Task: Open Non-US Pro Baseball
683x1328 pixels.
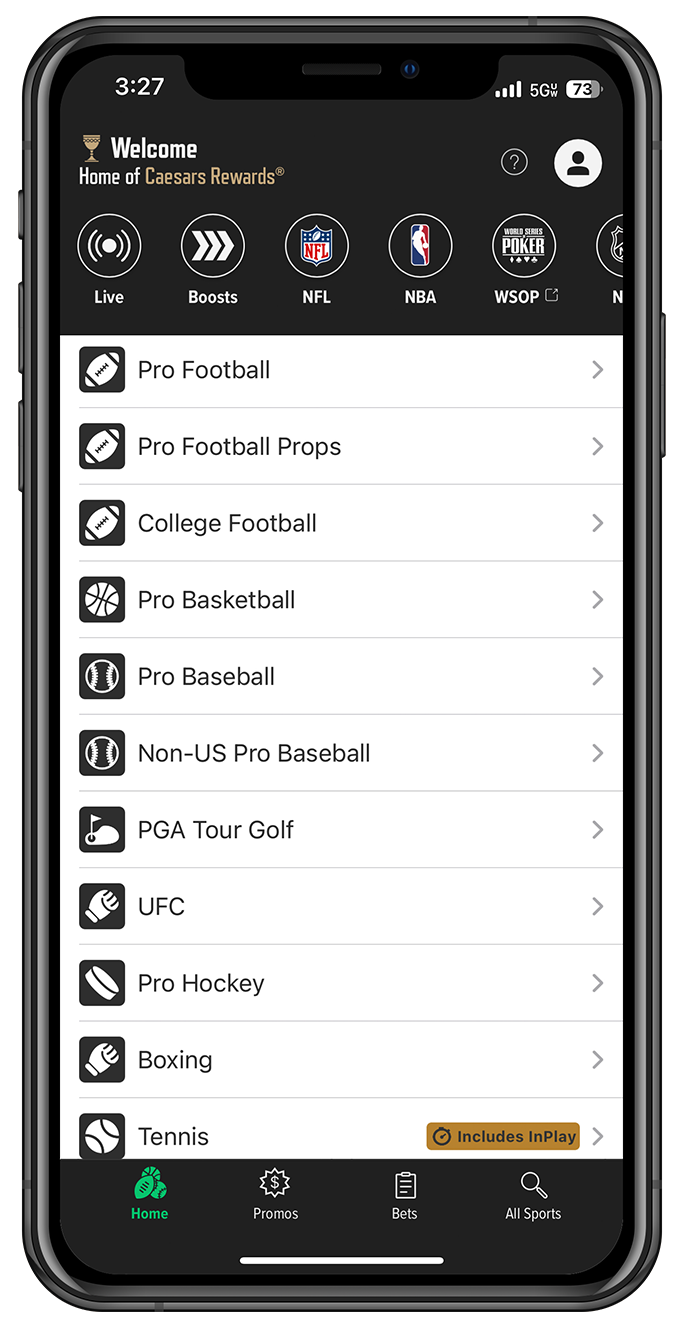Action: [x=341, y=753]
